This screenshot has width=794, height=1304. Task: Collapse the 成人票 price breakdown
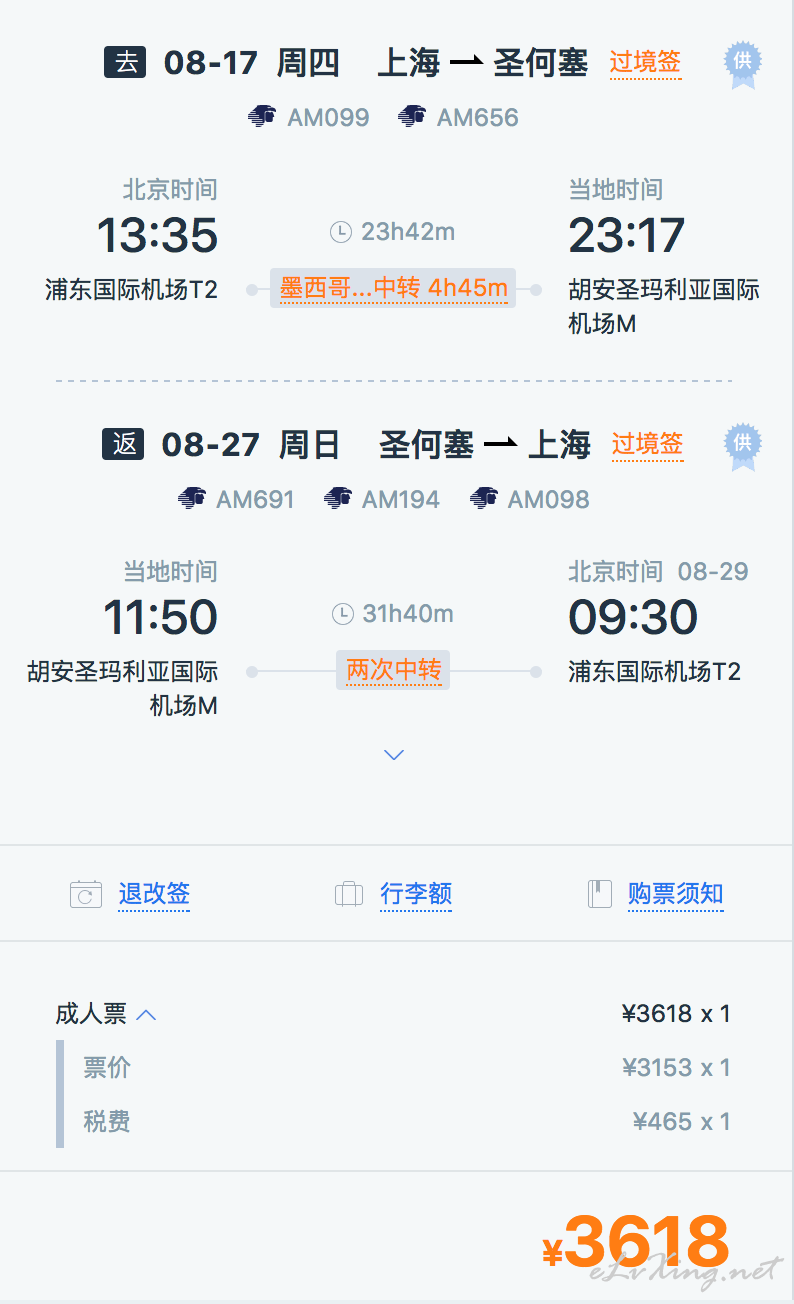pyautogui.click(x=106, y=1014)
